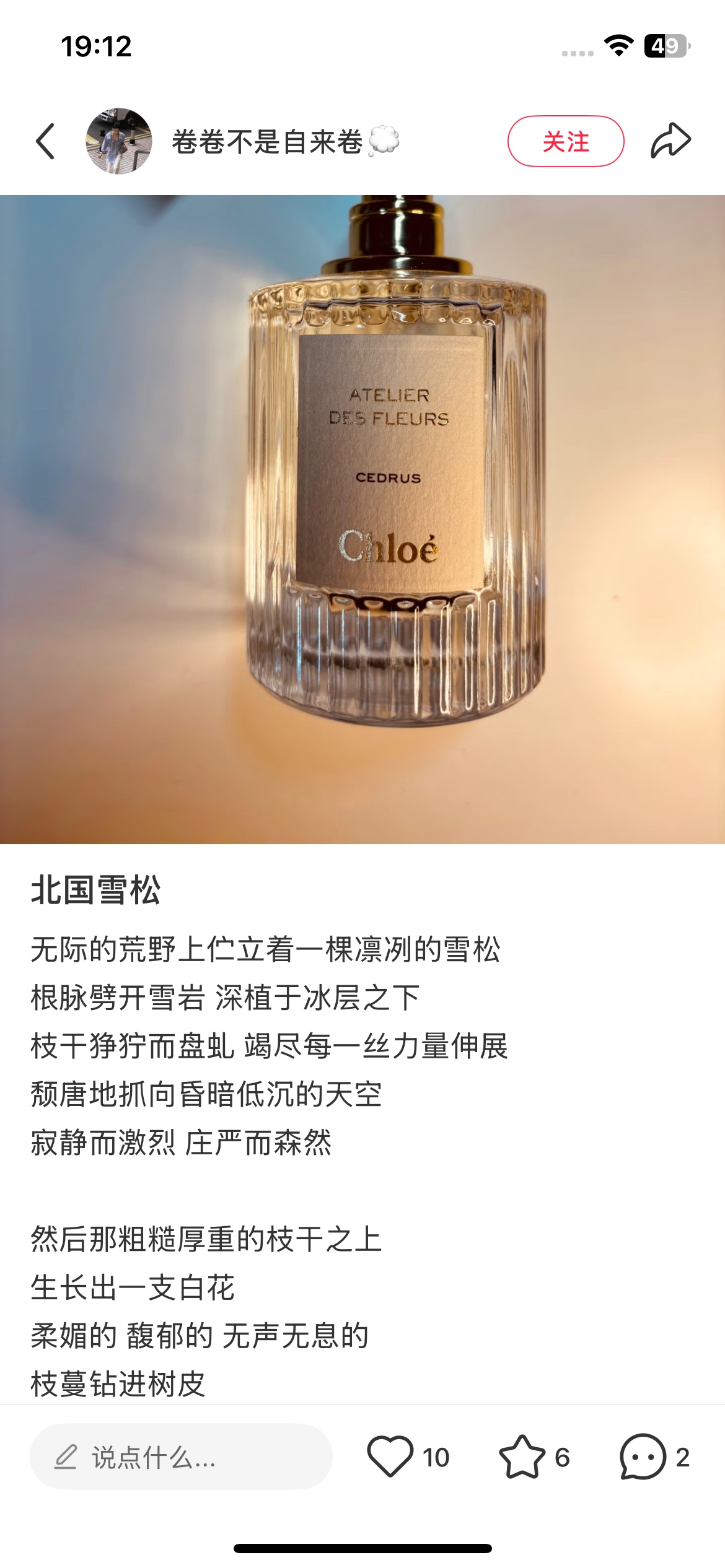The width and height of the screenshot is (725, 1568).
Task: Open the comments bubble
Action: pyautogui.click(x=643, y=1457)
